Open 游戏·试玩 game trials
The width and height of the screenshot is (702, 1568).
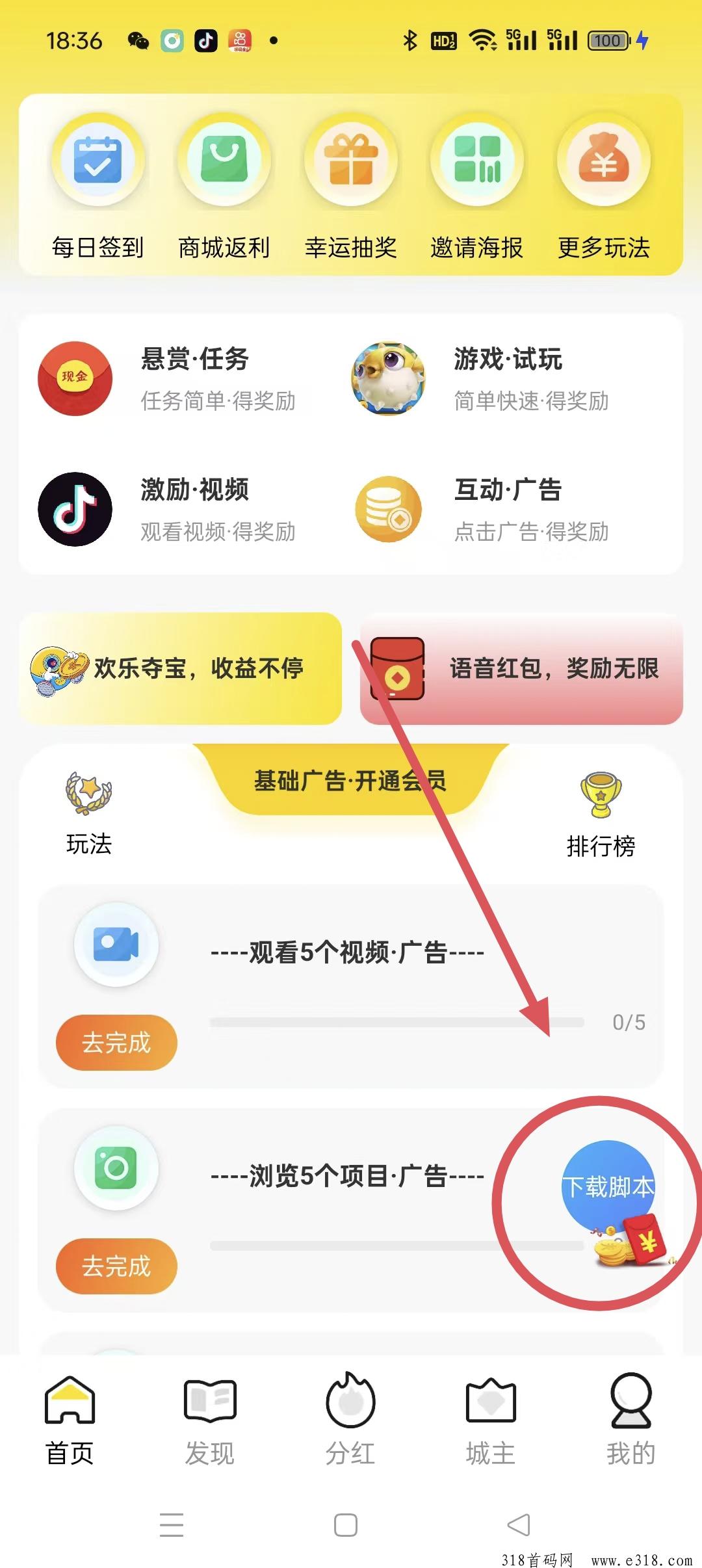click(x=481, y=379)
